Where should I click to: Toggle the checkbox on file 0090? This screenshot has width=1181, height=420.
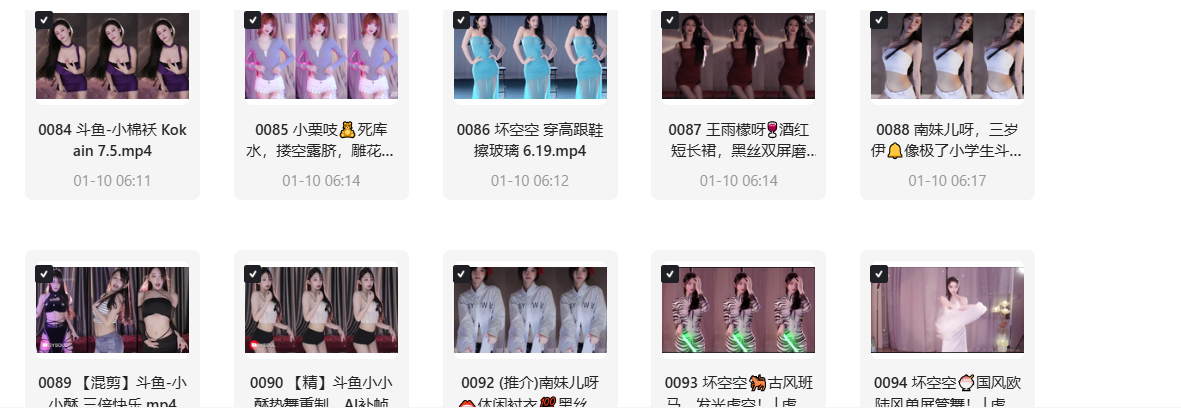(253, 273)
